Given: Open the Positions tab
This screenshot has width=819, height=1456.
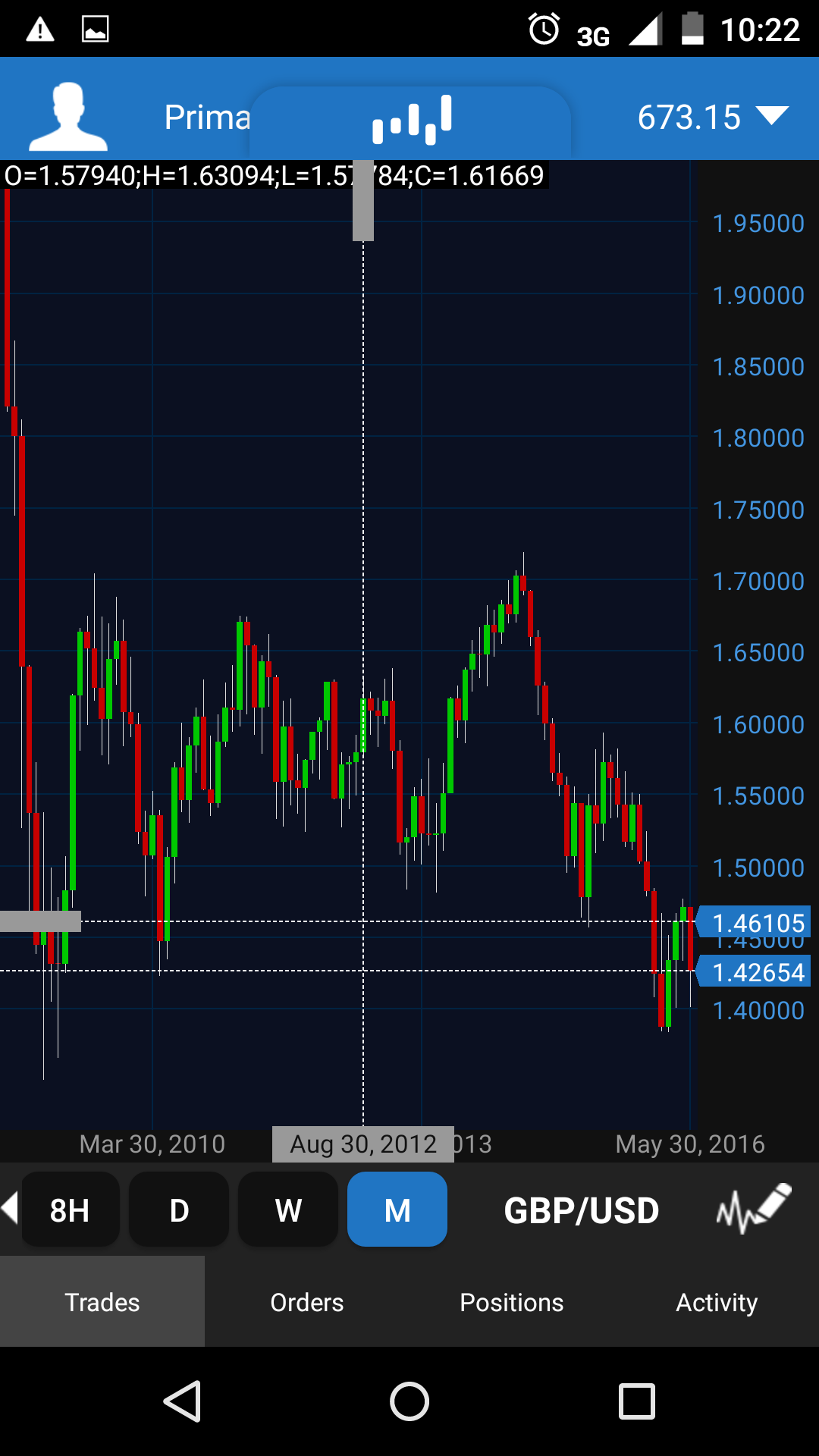Looking at the screenshot, I should [512, 1302].
